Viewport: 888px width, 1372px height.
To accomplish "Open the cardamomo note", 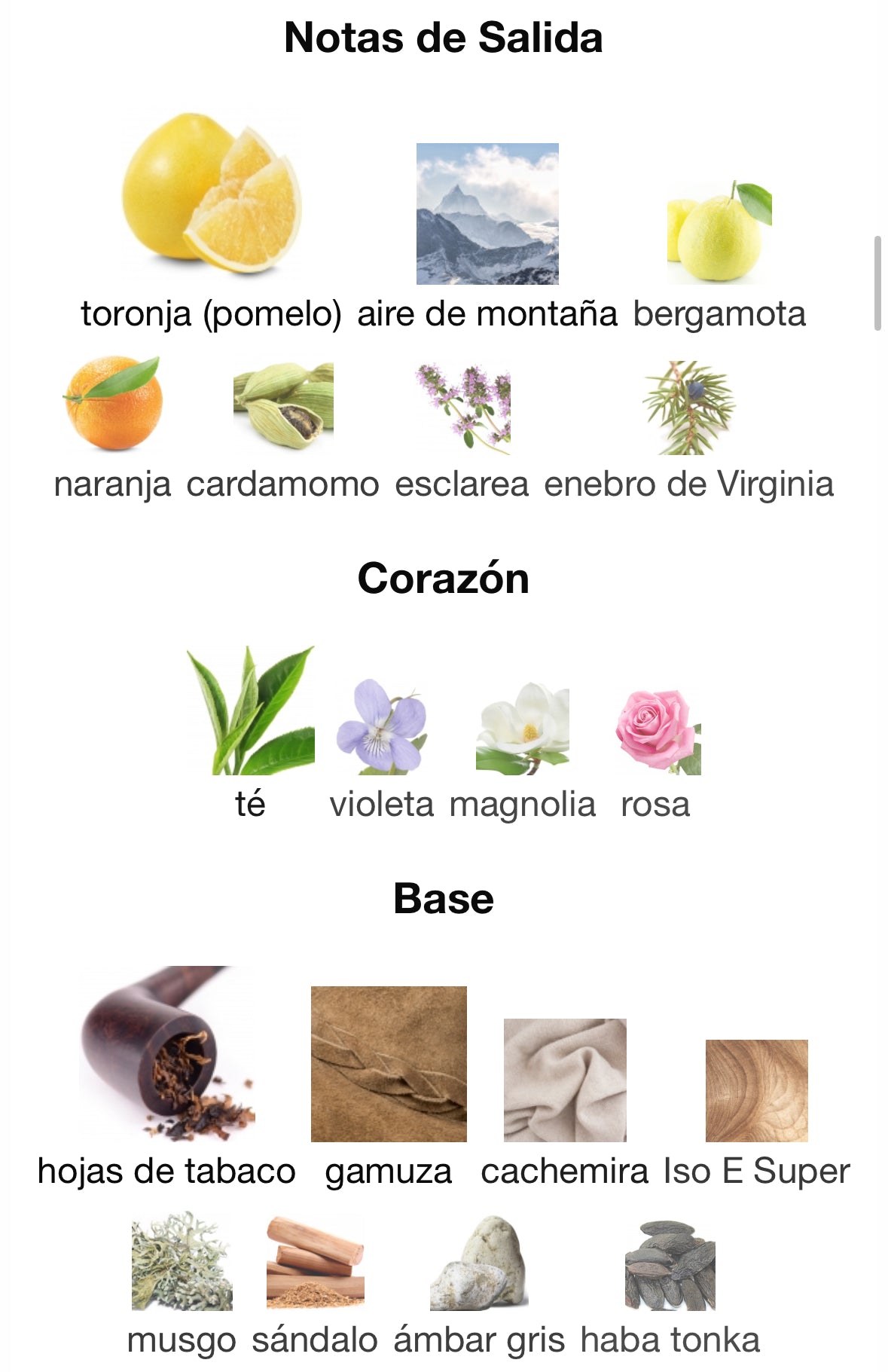I will (x=283, y=406).
